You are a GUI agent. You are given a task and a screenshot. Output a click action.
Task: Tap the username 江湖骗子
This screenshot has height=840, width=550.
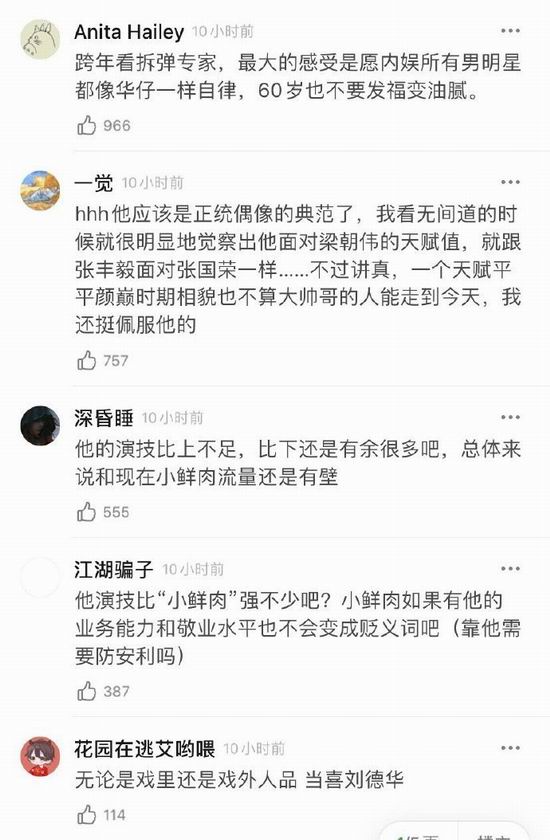click(114, 569)
